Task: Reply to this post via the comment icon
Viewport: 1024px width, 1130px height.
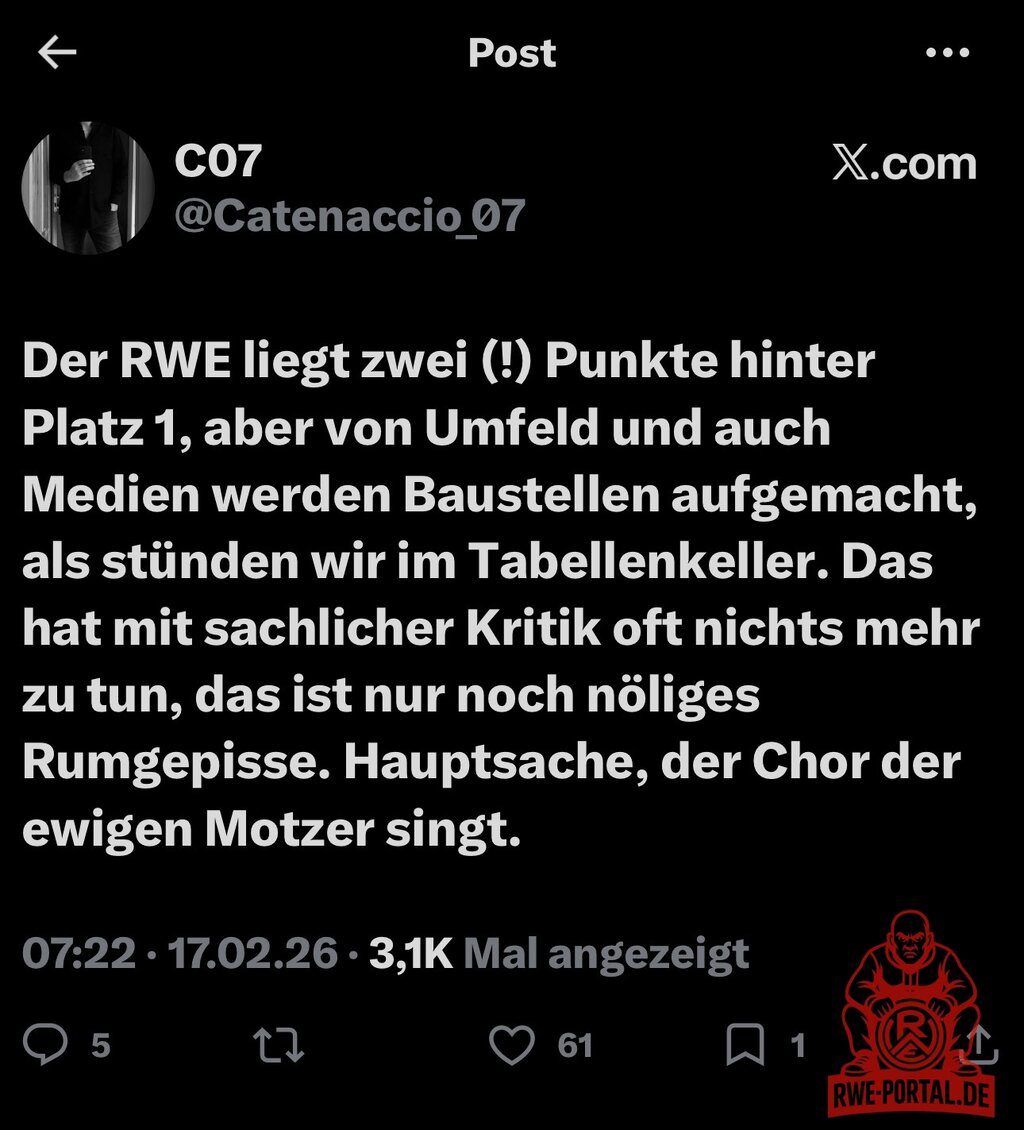Action: coord(44,1045)
